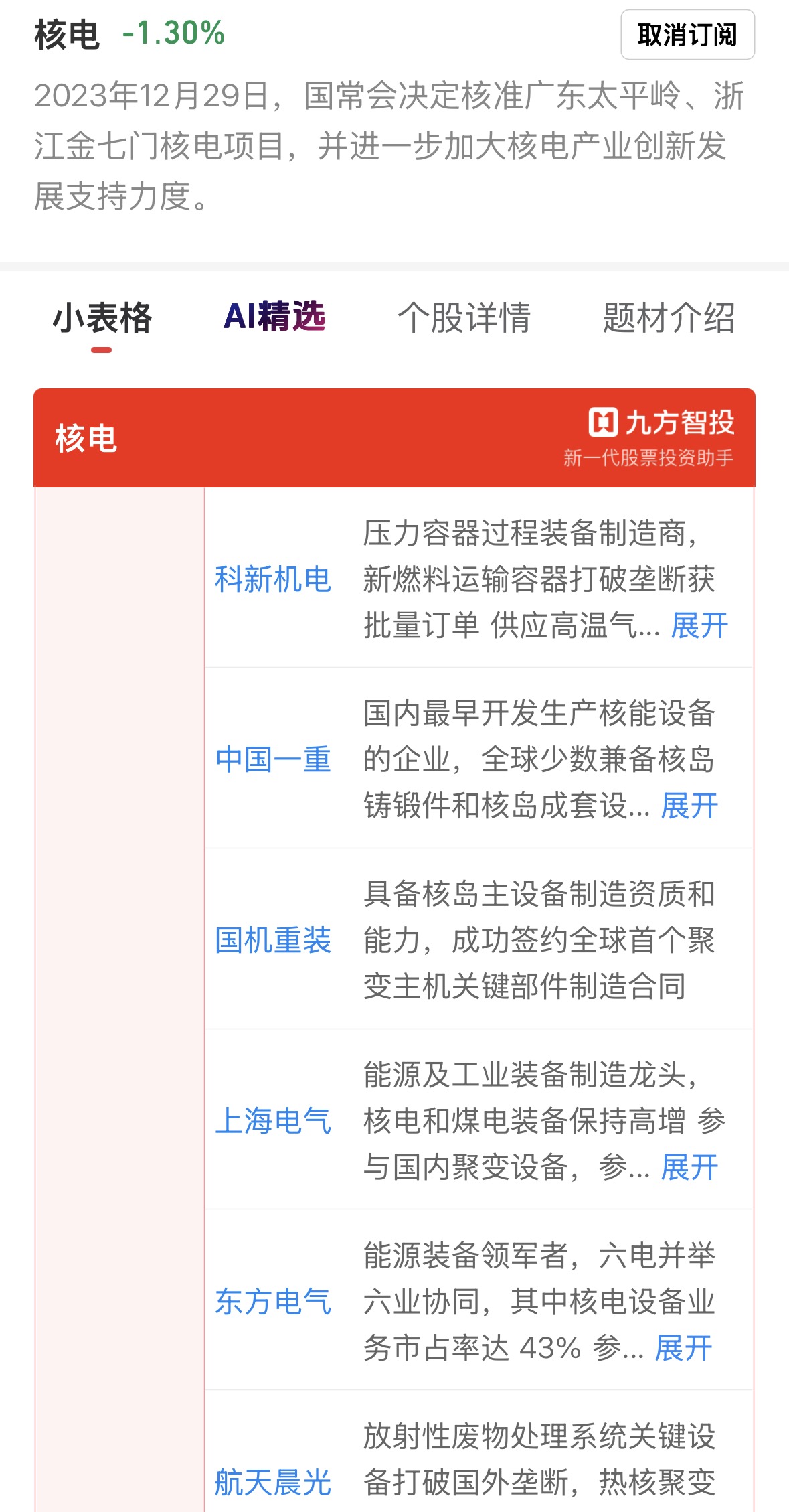Open the 航天晨光 stock link
The height and width of the screenshot is (1512, 789).
(273, 1482)
